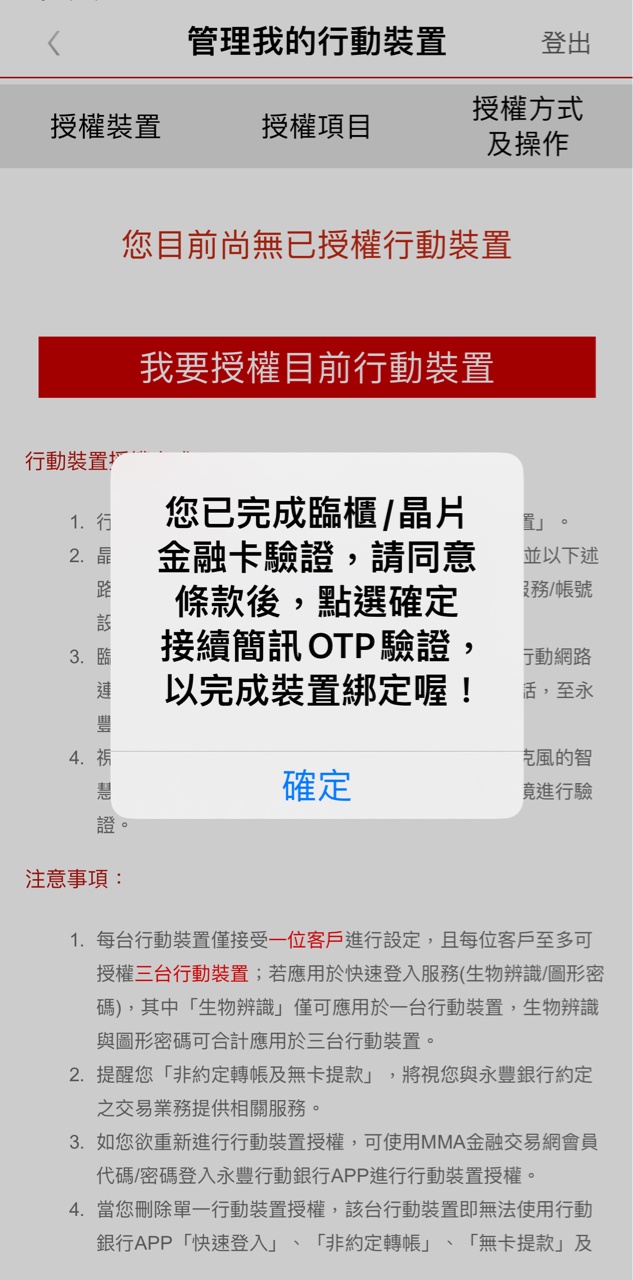
Task: Switch to the 授權裝置 tab
Action: tap(105, 127)
